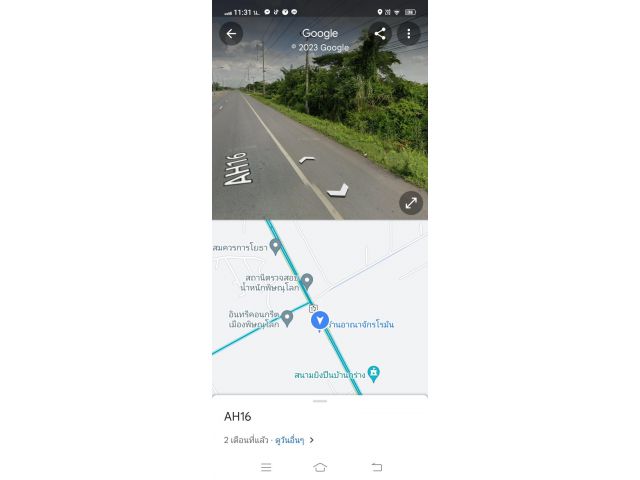Move forward along the AH16 road arrow
Image resolution: width=640 pixels, height=480 pixels.
click(307, 158)
